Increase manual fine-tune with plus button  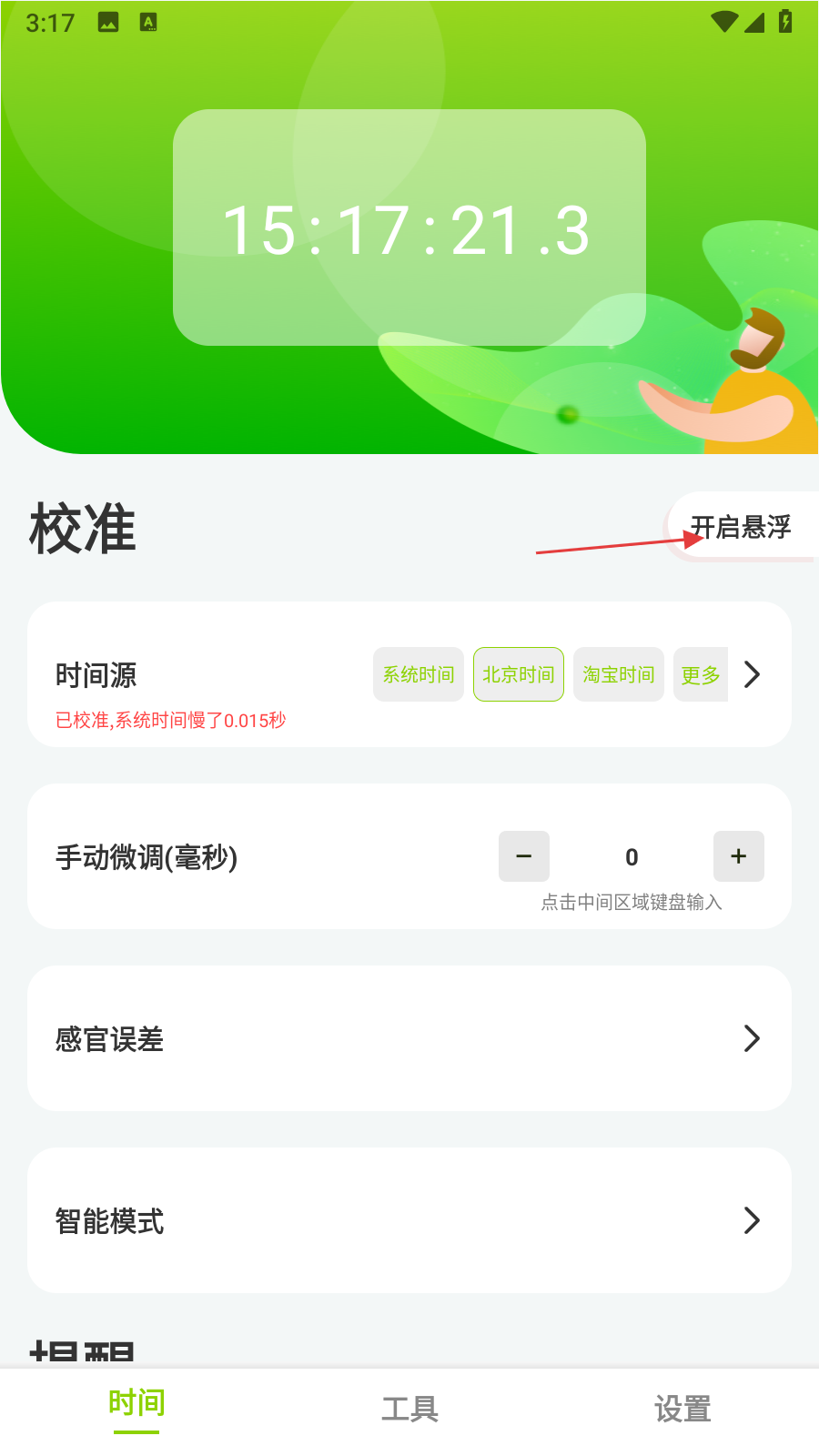tap(738, 856)
